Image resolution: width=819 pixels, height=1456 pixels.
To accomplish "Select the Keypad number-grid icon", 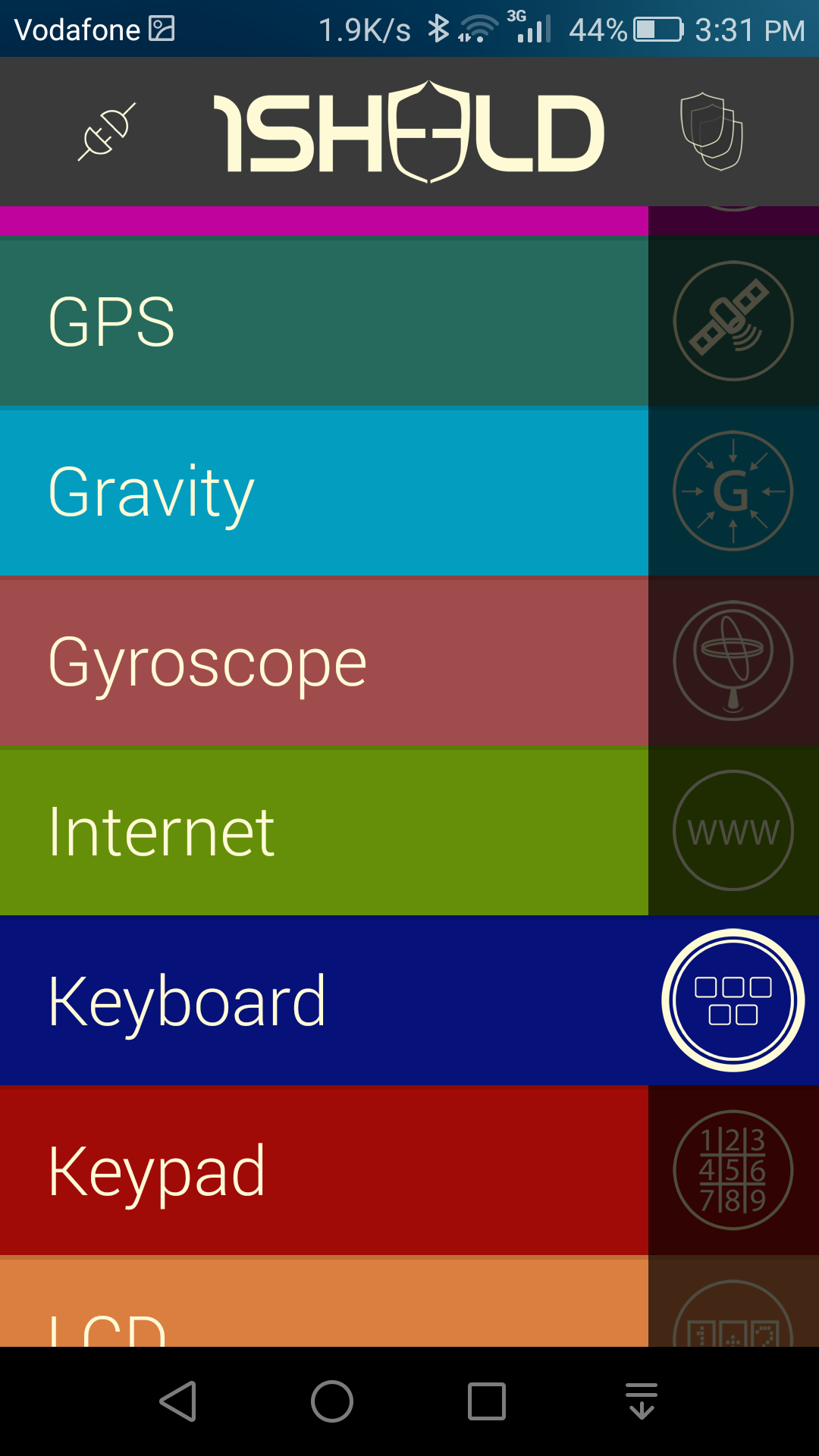I will 732,1172.
